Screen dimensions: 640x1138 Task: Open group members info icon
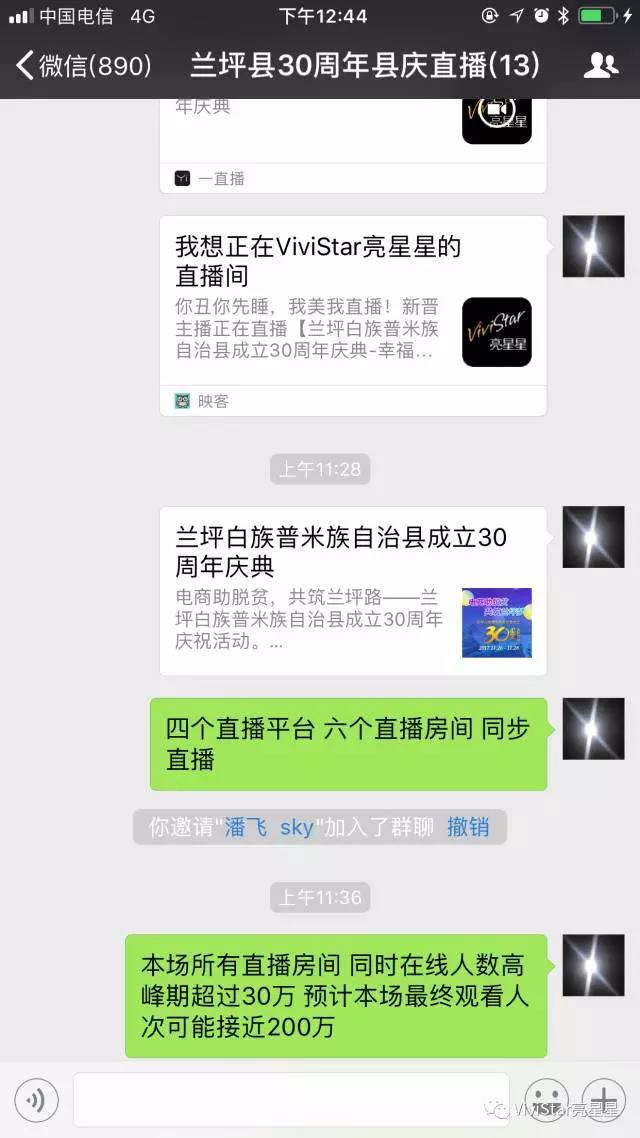click(600, 66)
